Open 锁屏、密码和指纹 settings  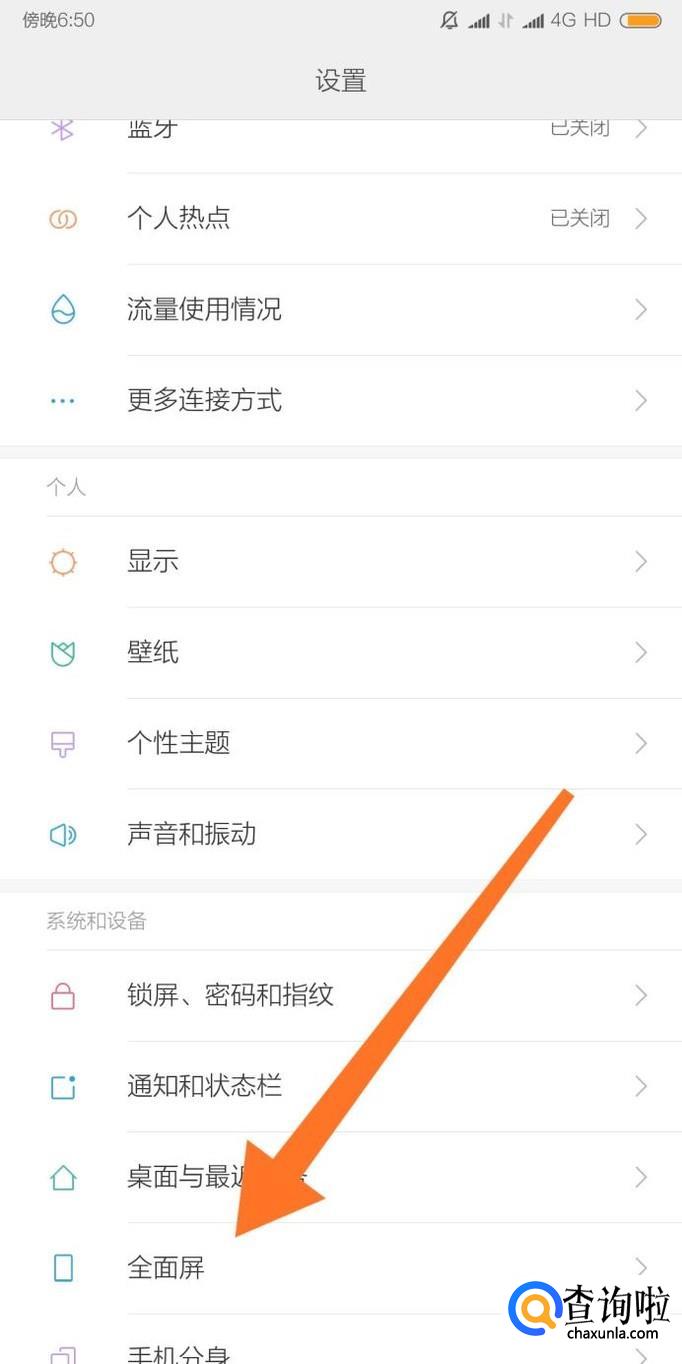point(340,996)
